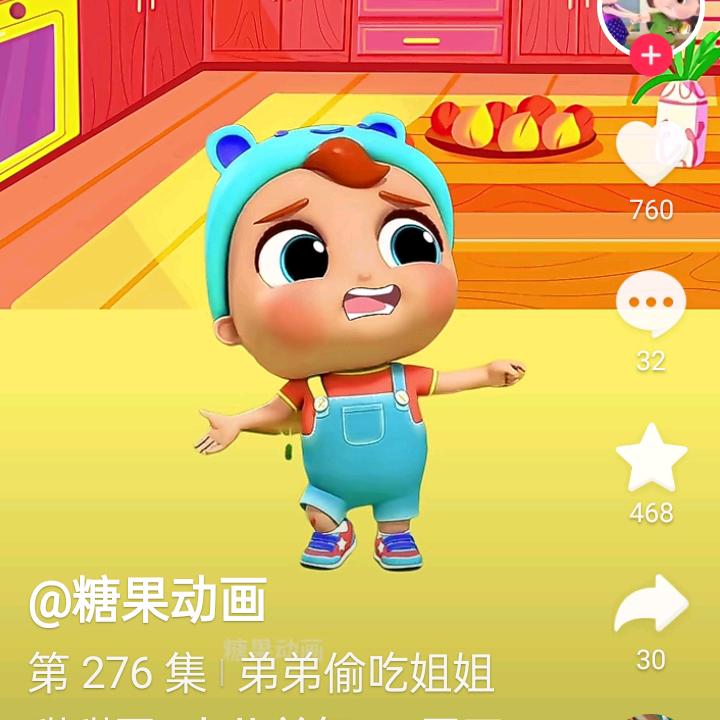The height and width of the screenshot is (720, 720).
Task: Share this video with the arrow icon
Action: pyautogui.click(x=651, y=603)
